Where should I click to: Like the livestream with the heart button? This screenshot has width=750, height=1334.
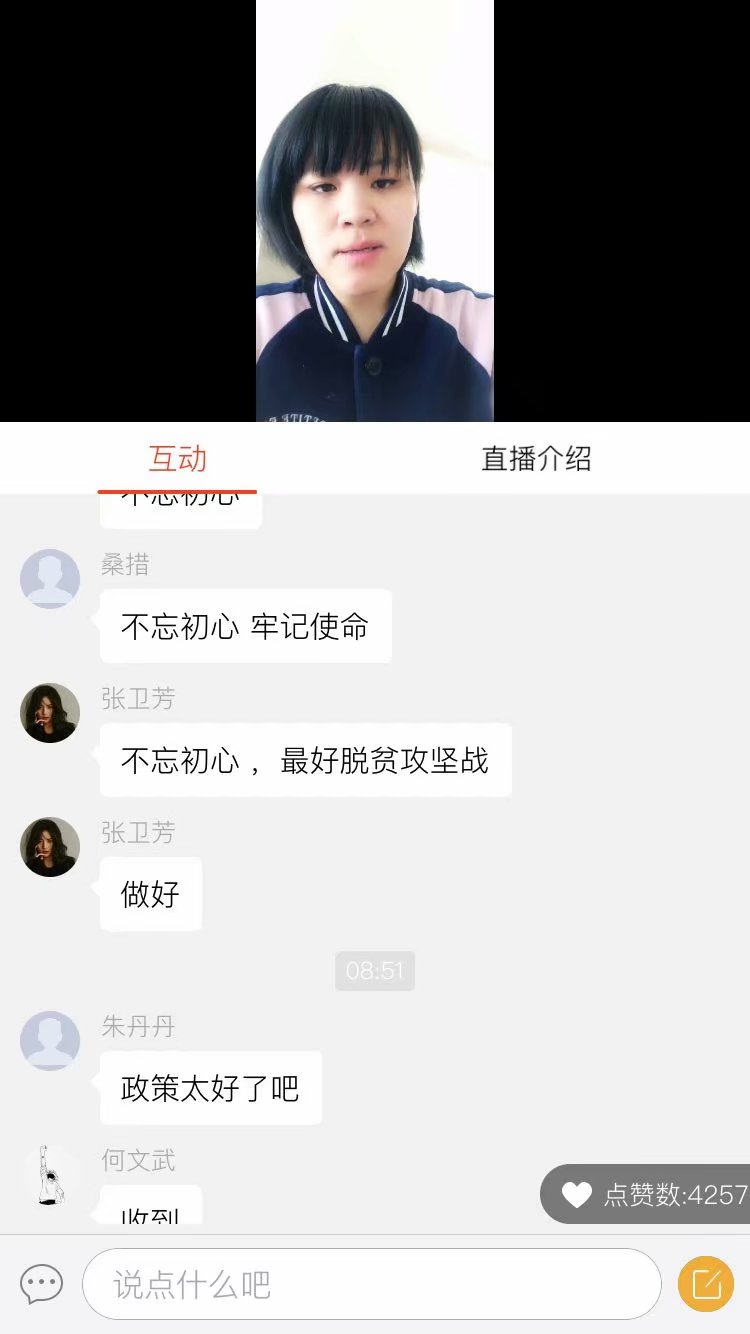coord(577,1194)
